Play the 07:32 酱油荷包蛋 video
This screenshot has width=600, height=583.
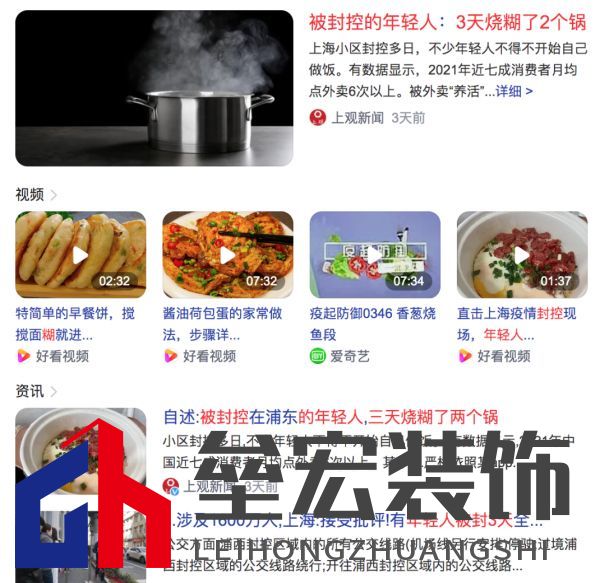click(227, 255)
